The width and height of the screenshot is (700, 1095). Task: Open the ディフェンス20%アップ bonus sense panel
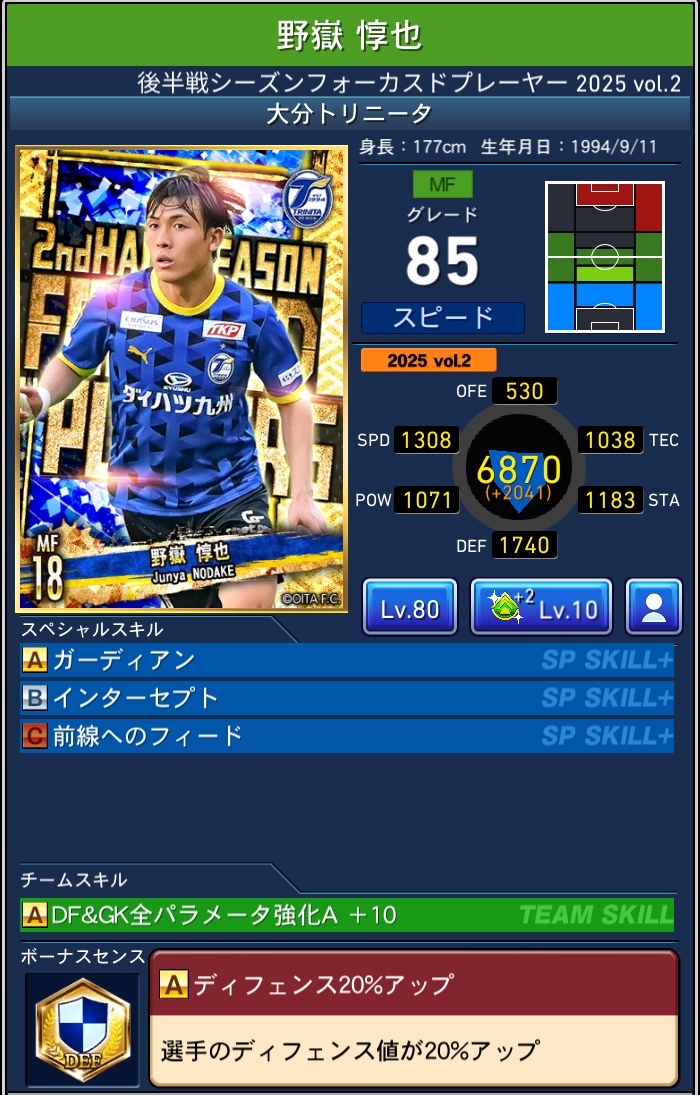(x=413, y=1018)
